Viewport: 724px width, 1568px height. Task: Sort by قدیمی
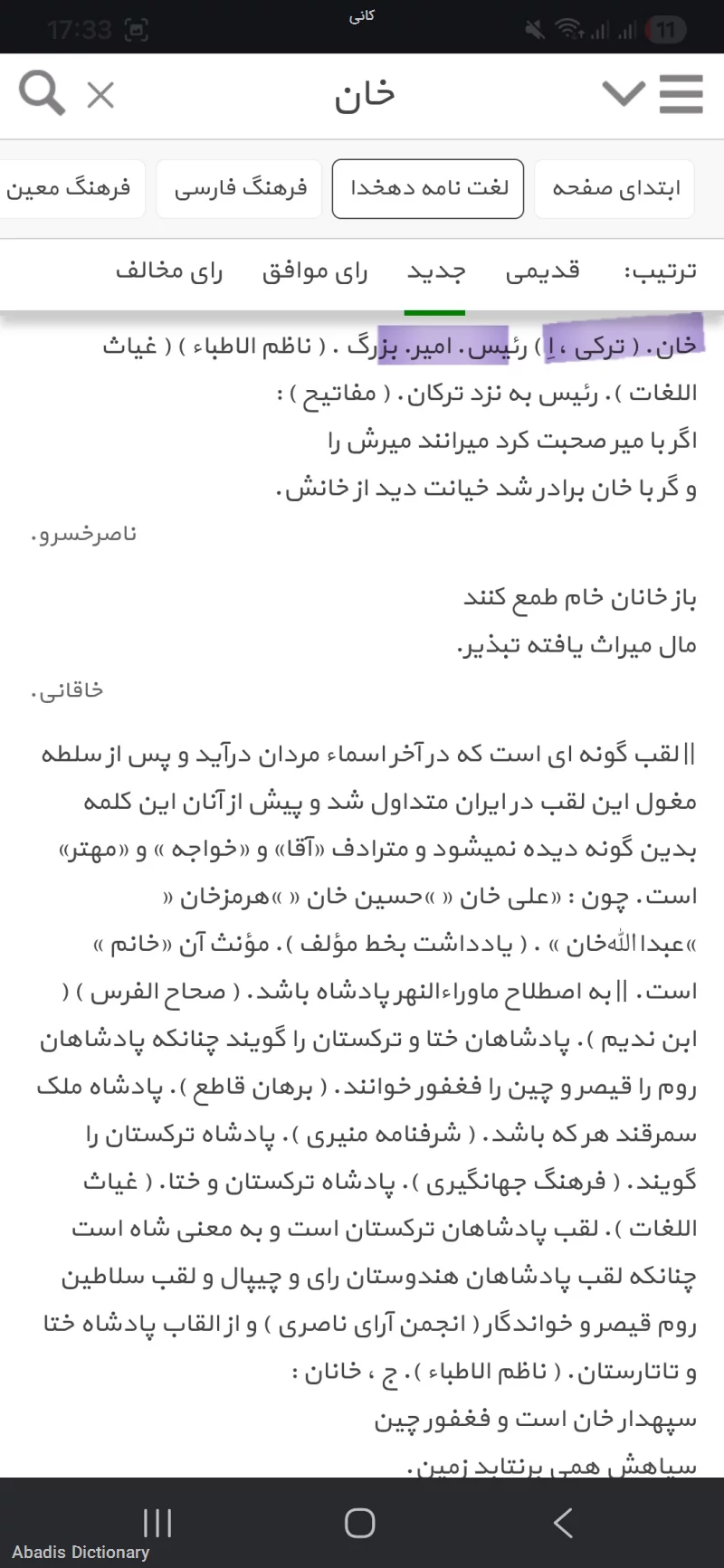coord(543,271)
